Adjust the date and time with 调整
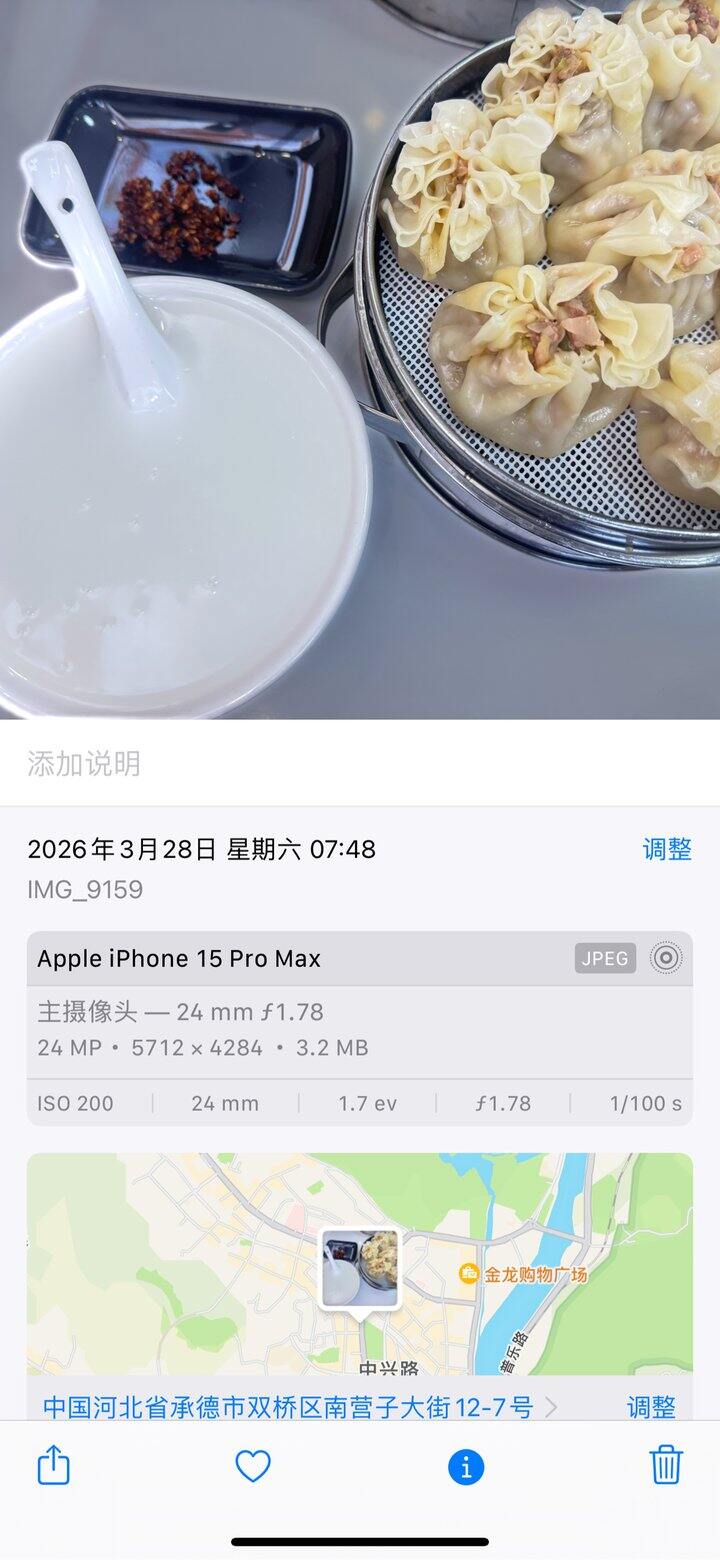Screen dimensions: 720x1560 [x=667, y=849]
